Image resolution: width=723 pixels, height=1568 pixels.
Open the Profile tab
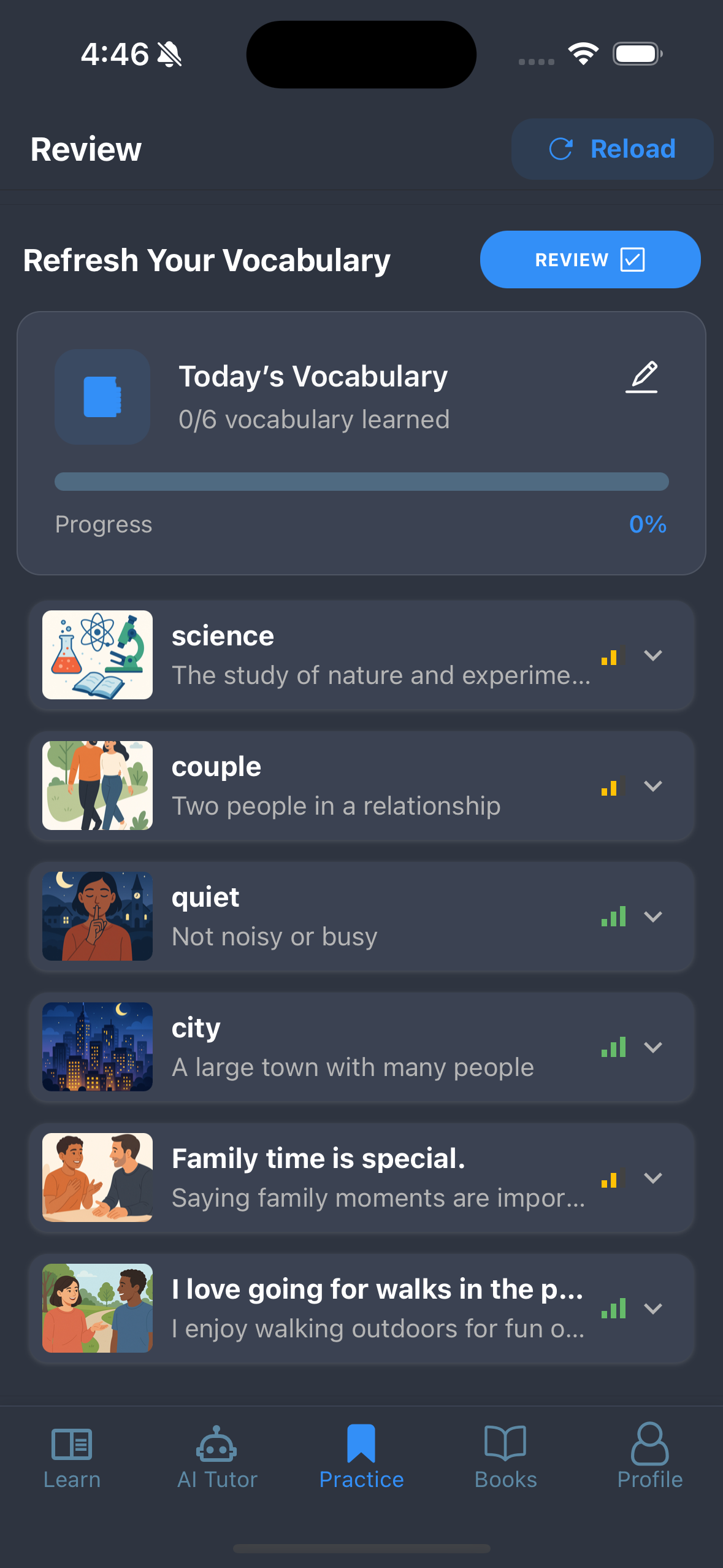point(649,1456)
